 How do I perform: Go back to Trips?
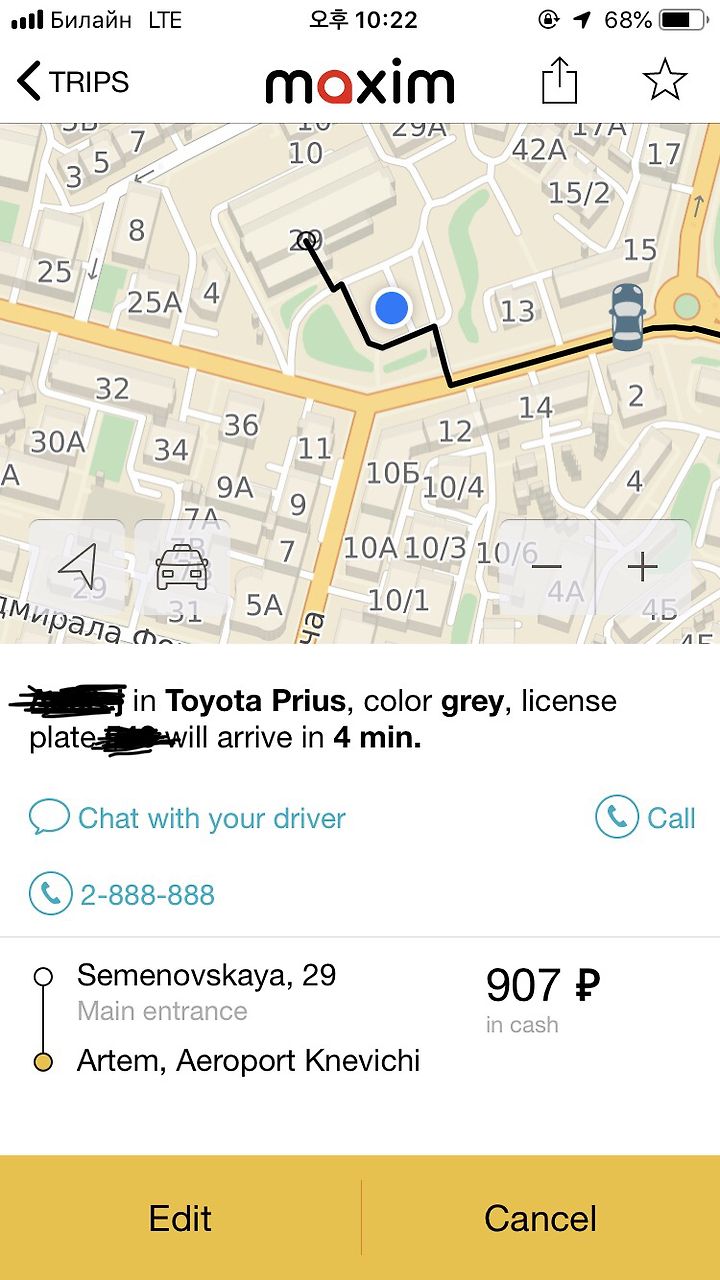pos(74,81)
